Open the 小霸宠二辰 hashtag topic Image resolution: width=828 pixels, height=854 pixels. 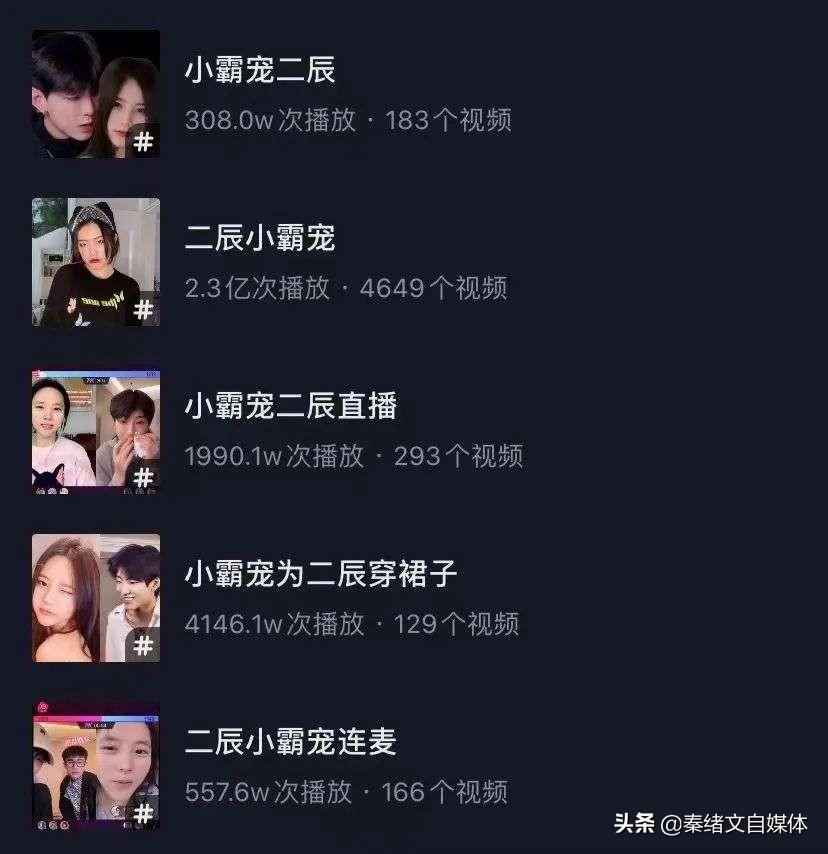[260, 71]
